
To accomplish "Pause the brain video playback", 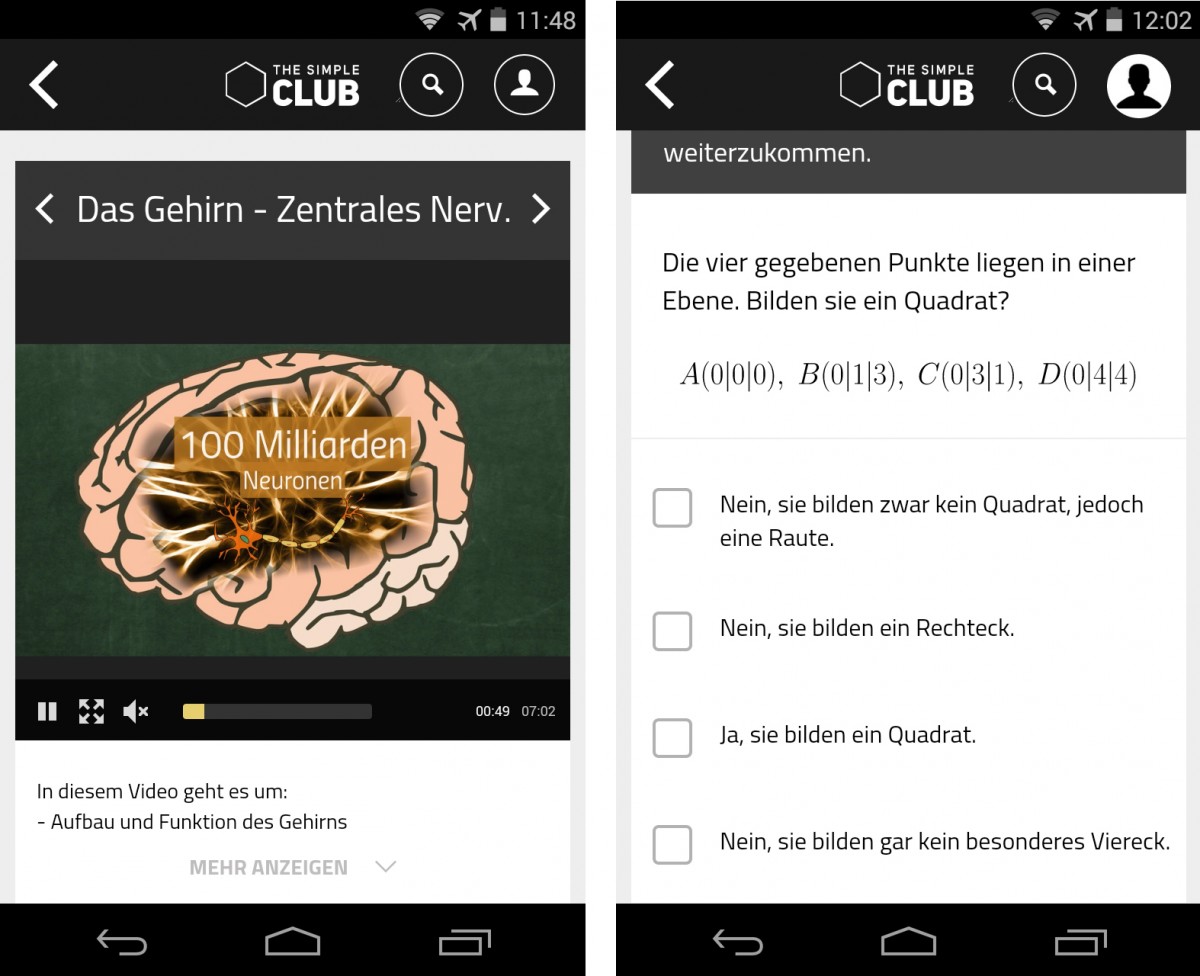I will tap(47, 711).
